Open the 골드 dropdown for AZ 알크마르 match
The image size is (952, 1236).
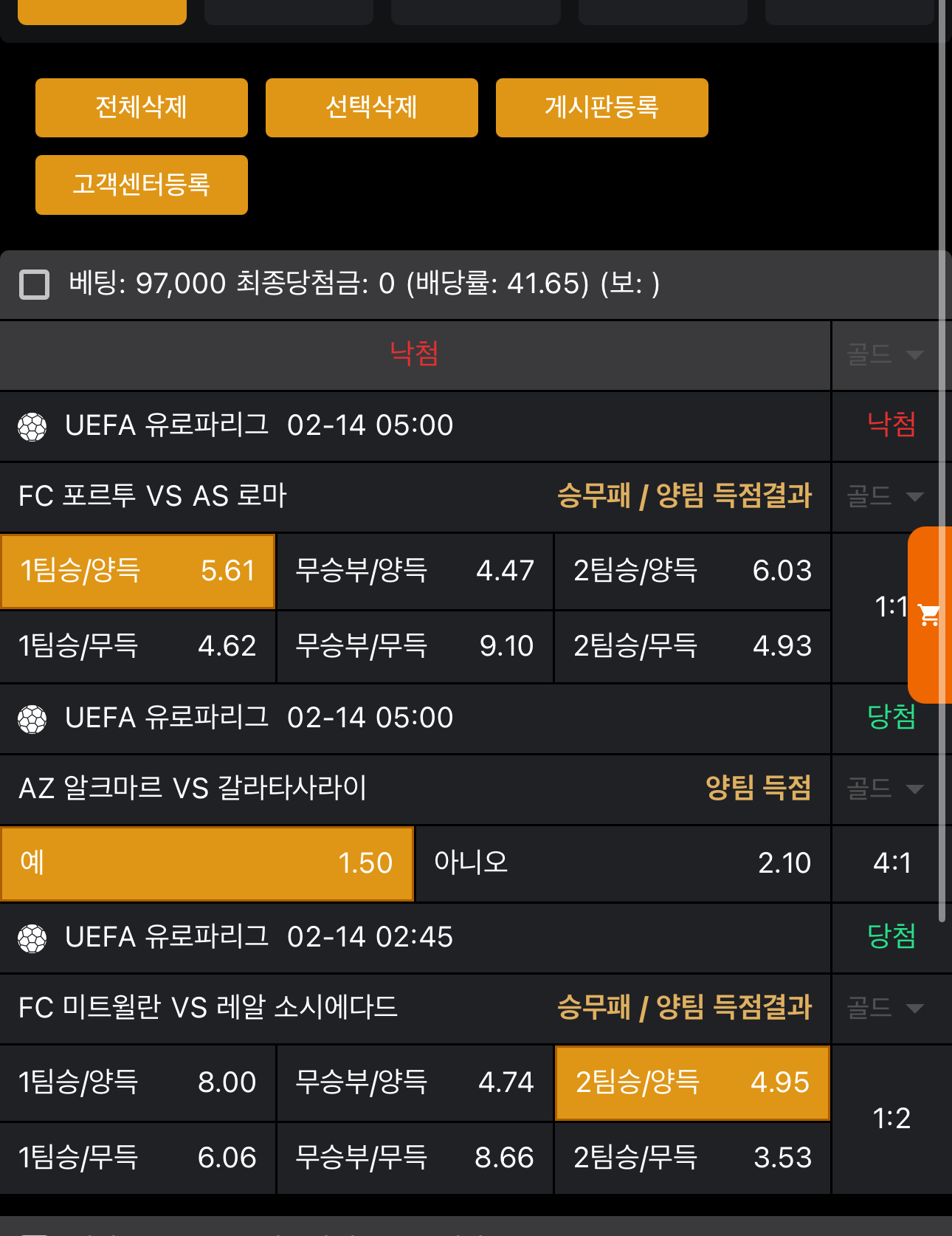[884, 789]
